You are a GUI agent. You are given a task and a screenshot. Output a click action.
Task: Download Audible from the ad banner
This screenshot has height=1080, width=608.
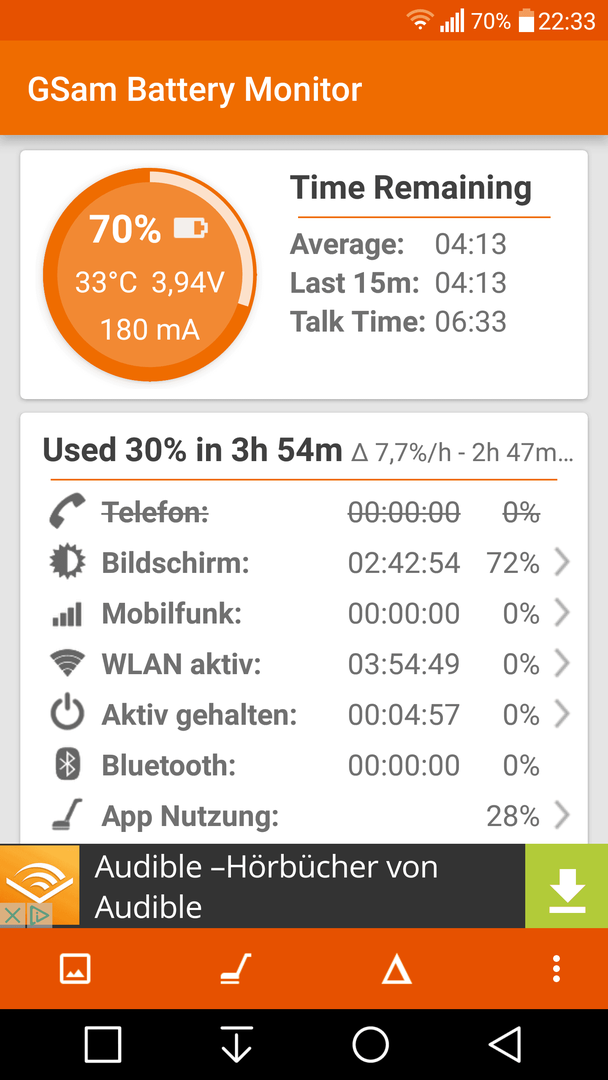tap(566, 886)
